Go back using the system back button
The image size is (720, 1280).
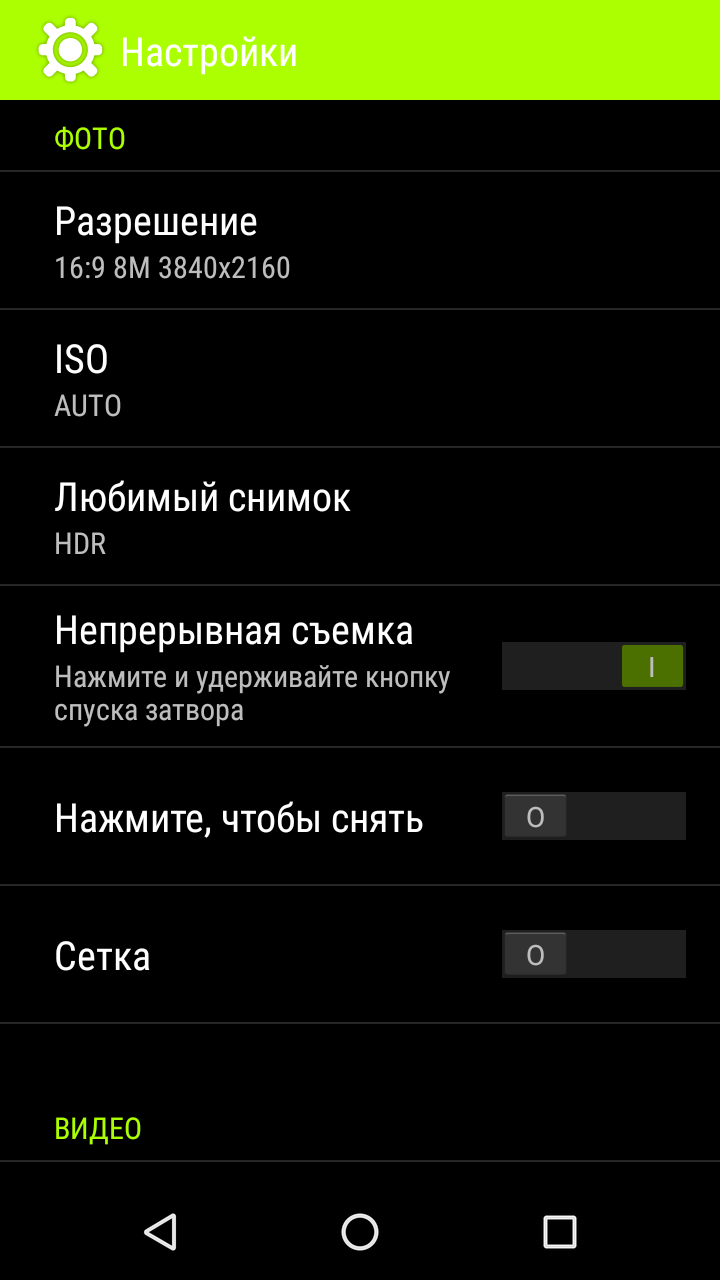click(x=160, y=1231)
